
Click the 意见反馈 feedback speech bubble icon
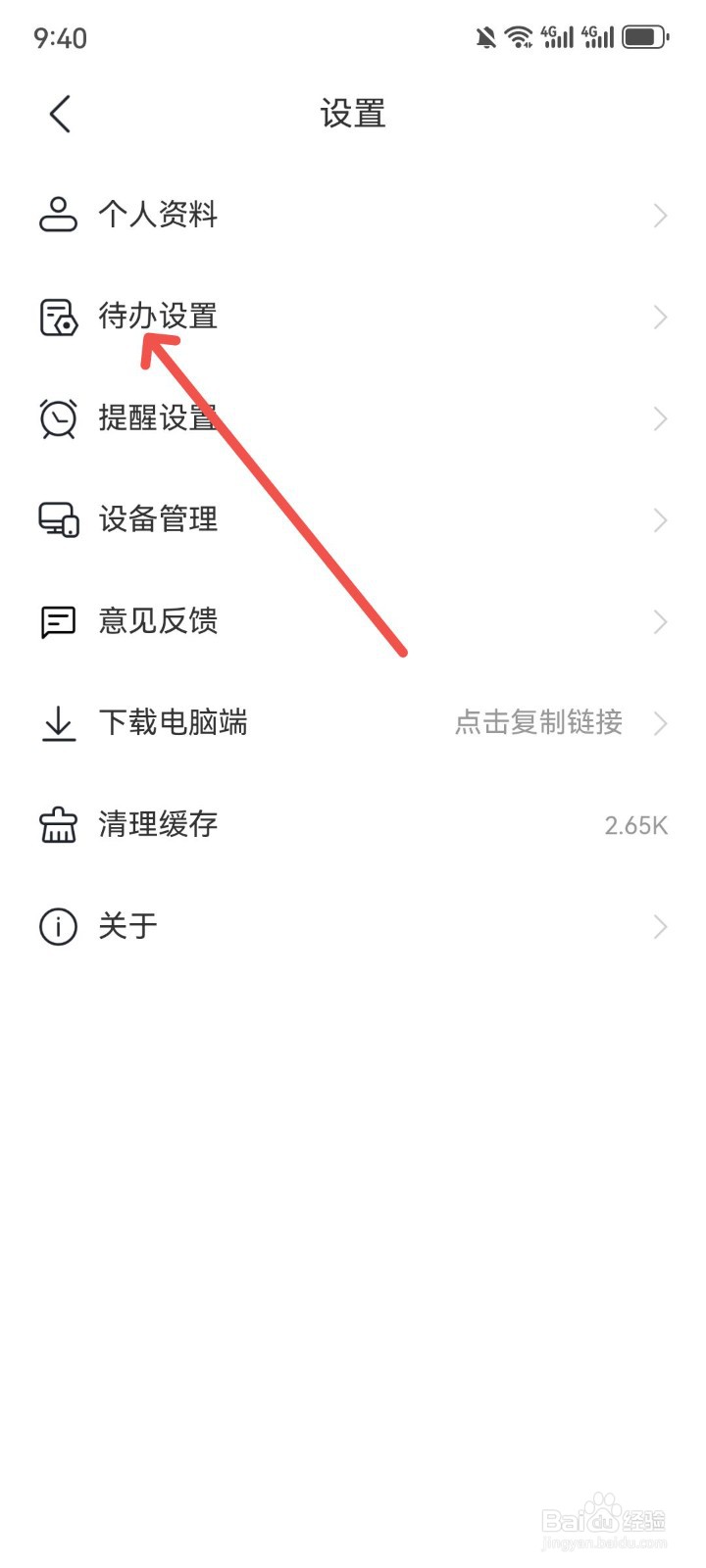click(58, 621)
